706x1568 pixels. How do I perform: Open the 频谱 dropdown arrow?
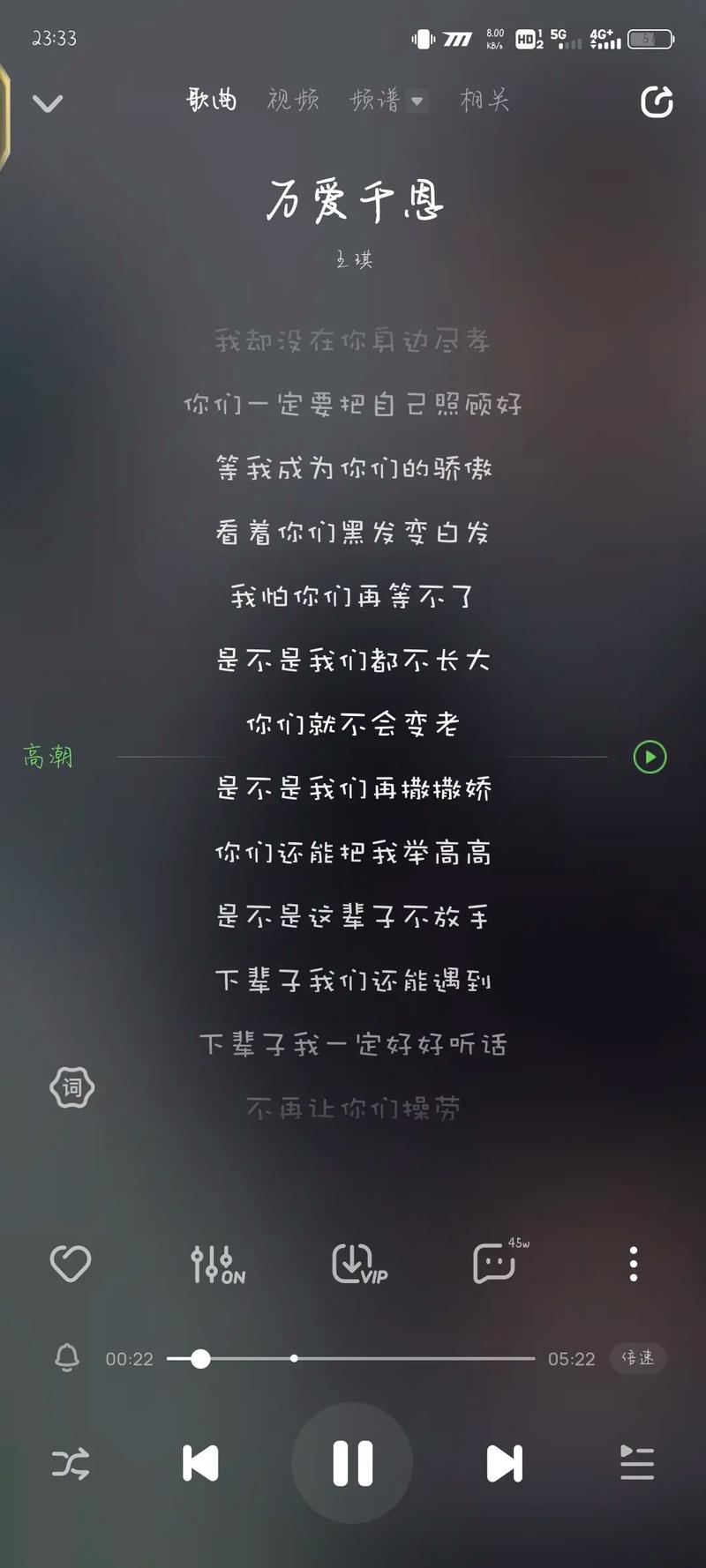click(x=417, y=101)
